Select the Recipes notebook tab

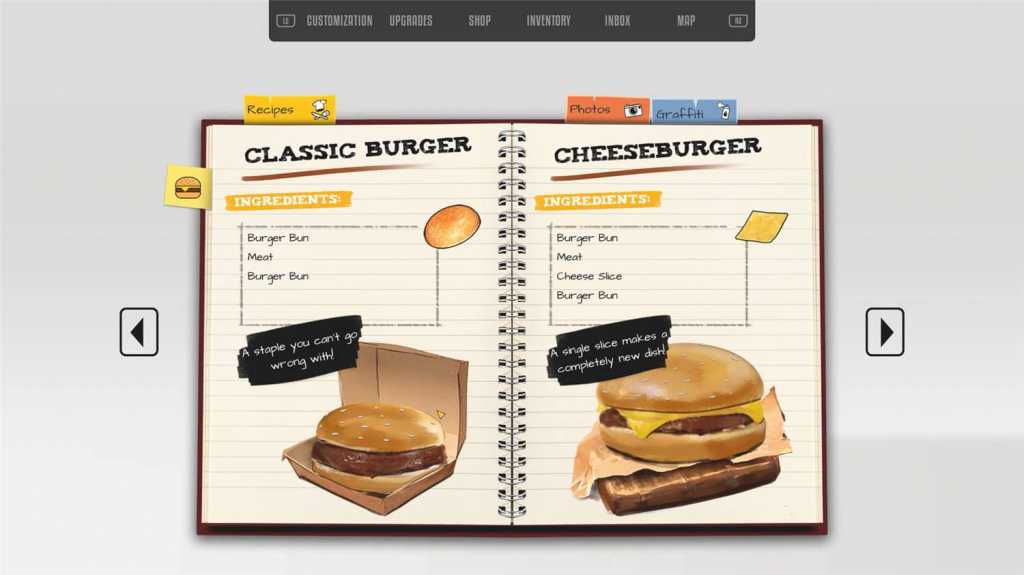[x=289, y=109]
